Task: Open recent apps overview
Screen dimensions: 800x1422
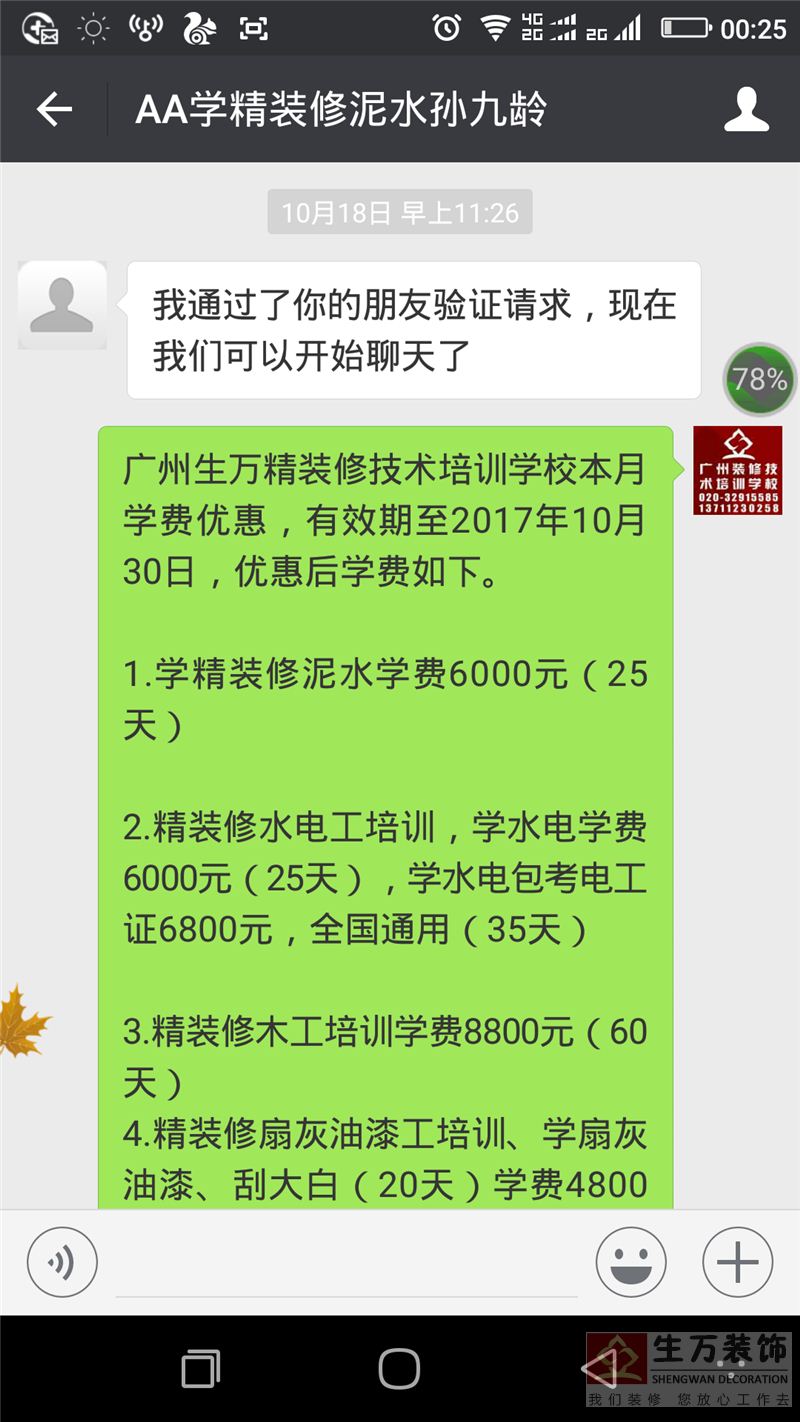Action: 202,1368
